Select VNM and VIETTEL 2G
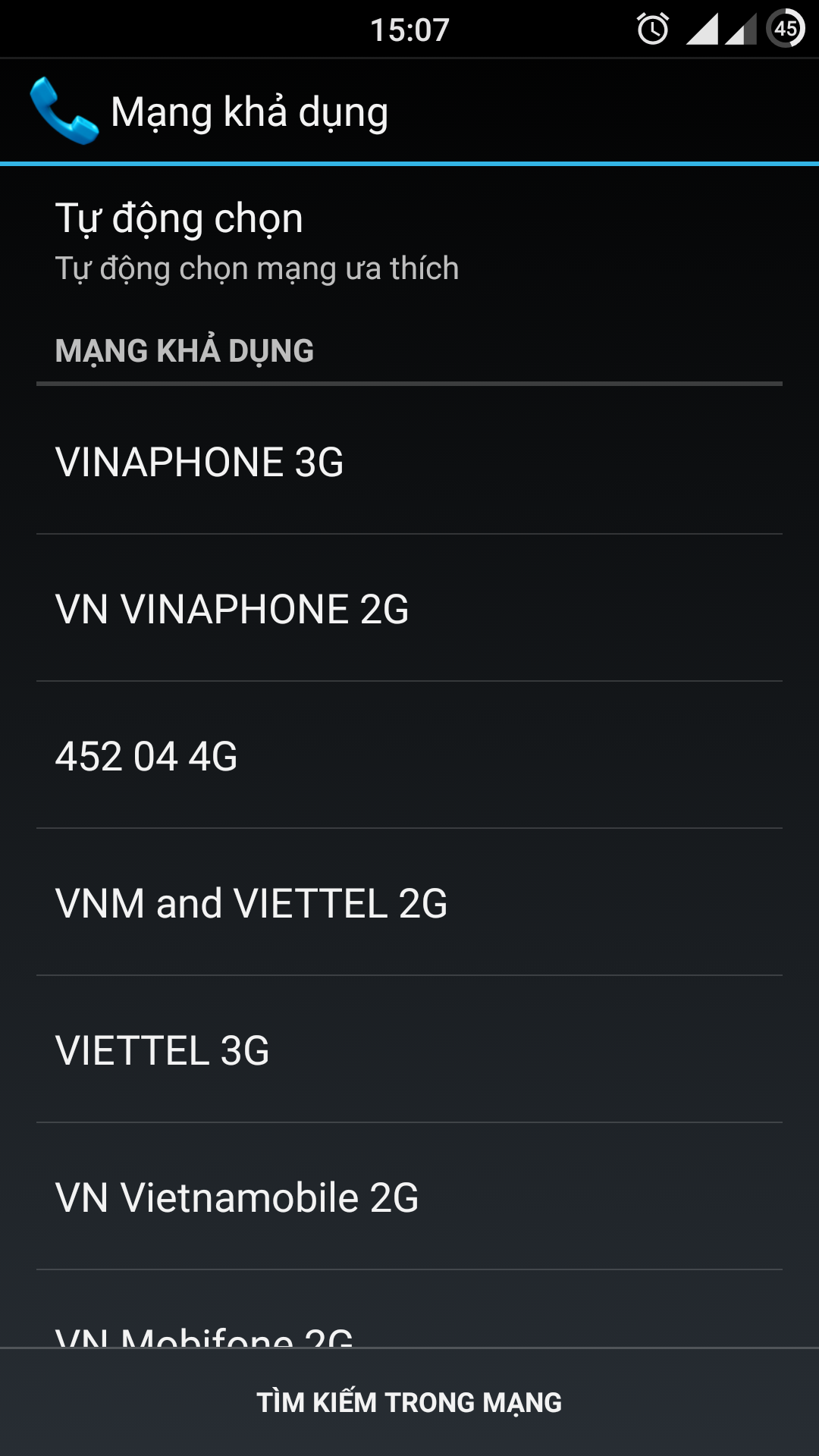Image resolution: width=819 pixels, height=1456 pixels. click(x=409, y=903)
